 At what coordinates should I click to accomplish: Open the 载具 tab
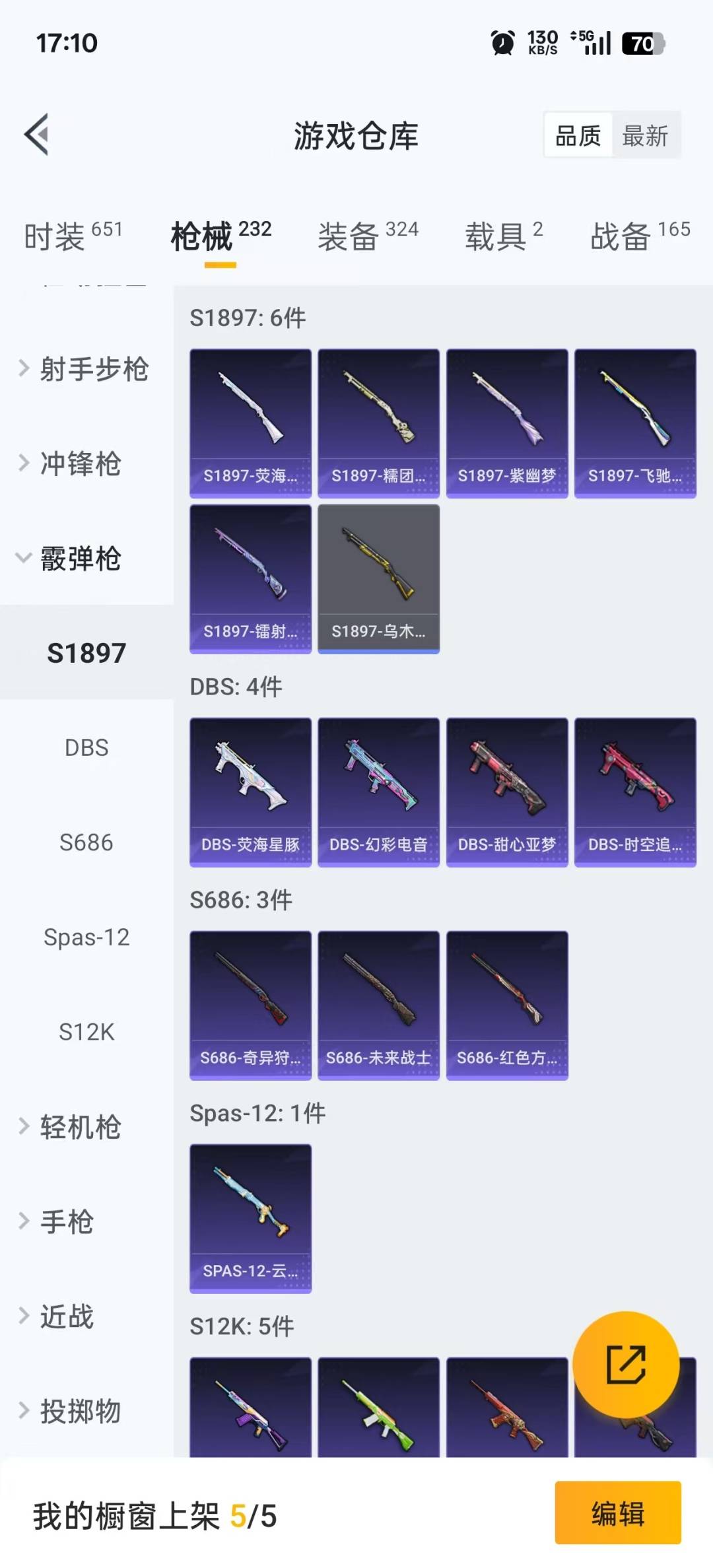(x=503, y=236)
